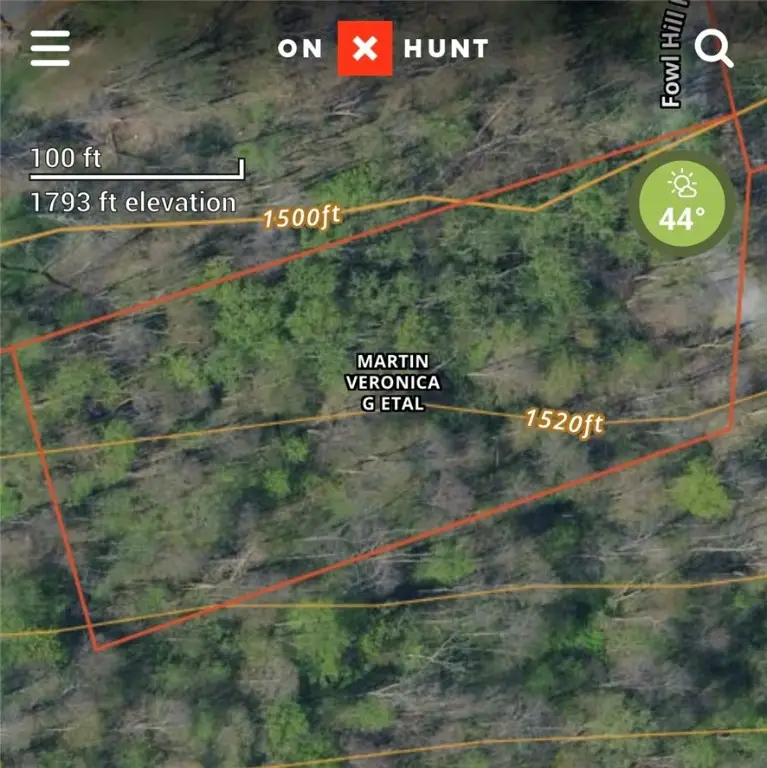This screenshot has height=768, width=767.
Task: Click the ON text in the header
Action: (301, 47)
